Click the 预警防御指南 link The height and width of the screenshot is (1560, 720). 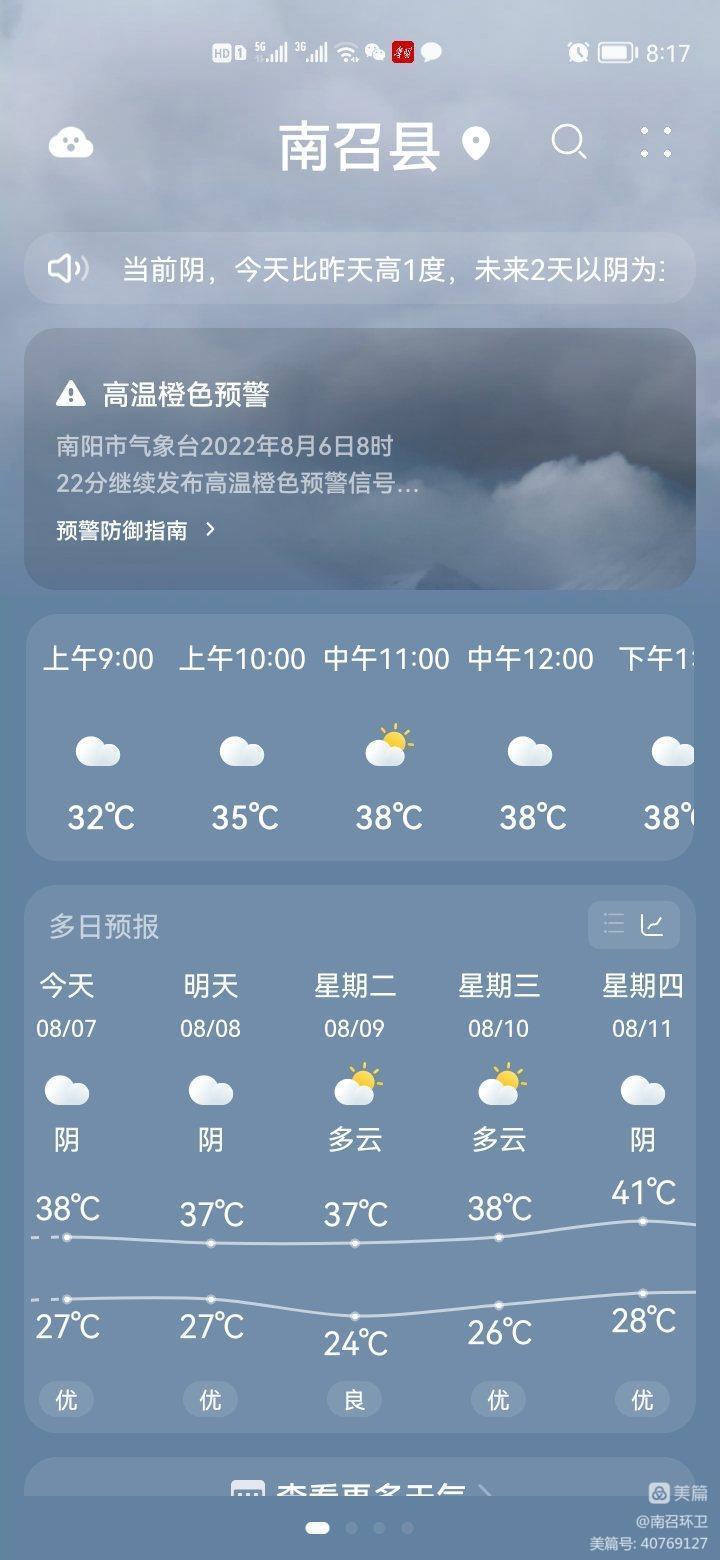pyautogui.click(x=120, y=530)
